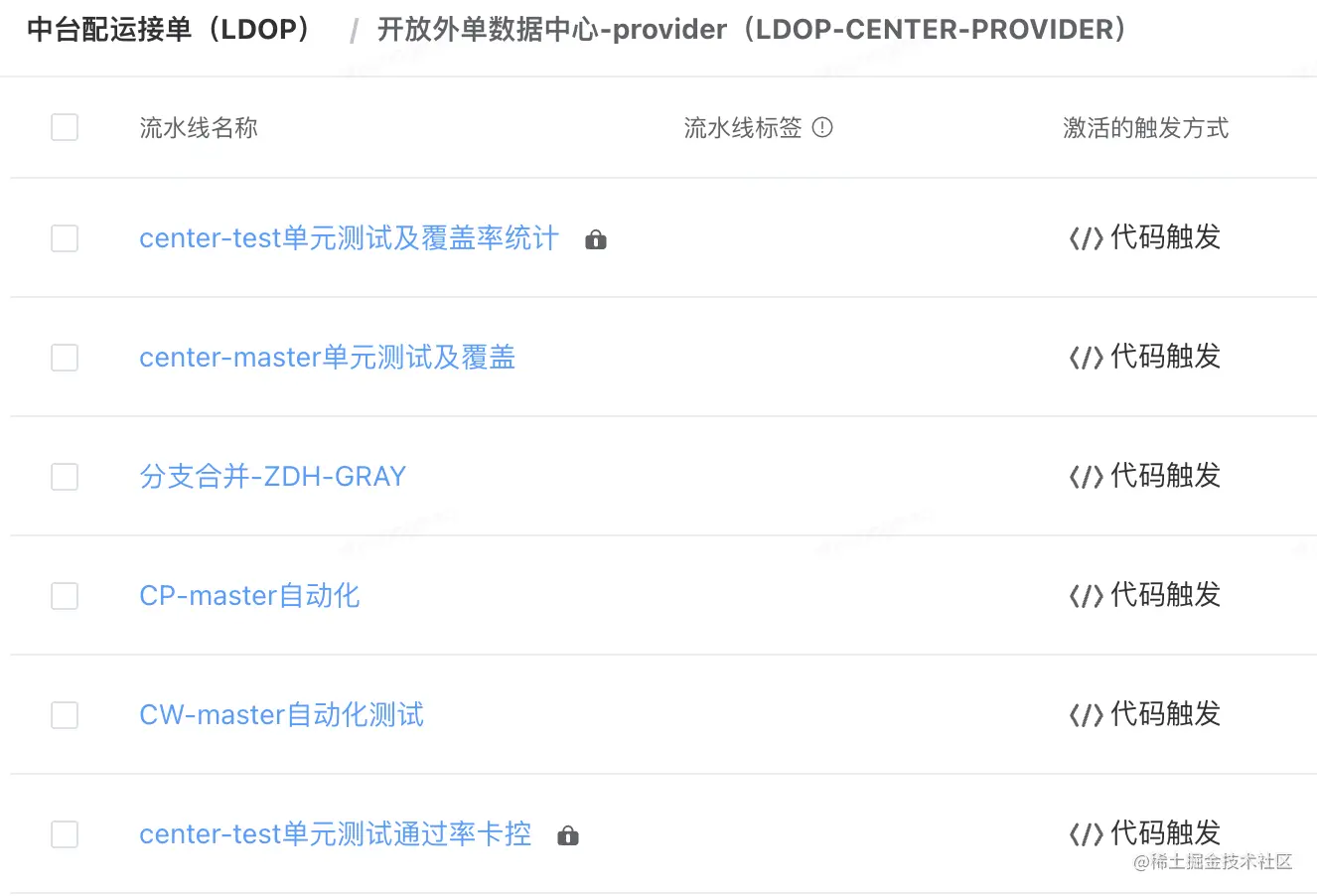Open 分支合并-ZDH-GRAY pipeline

click(x=272, y=477)
